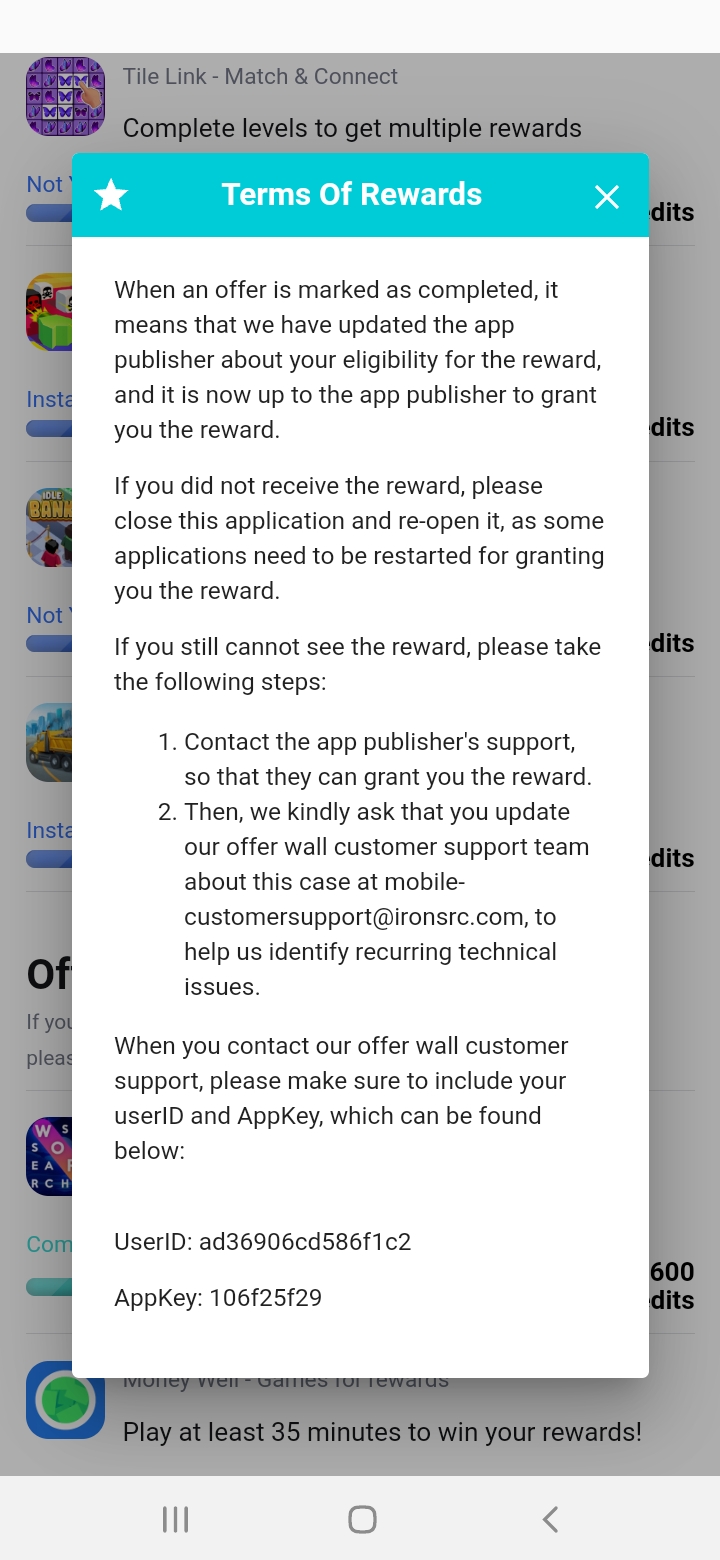Close the Terms Of Rewards popup
Image resolution: width=720 pixels, height=1560 pixels.
point(606,196)
